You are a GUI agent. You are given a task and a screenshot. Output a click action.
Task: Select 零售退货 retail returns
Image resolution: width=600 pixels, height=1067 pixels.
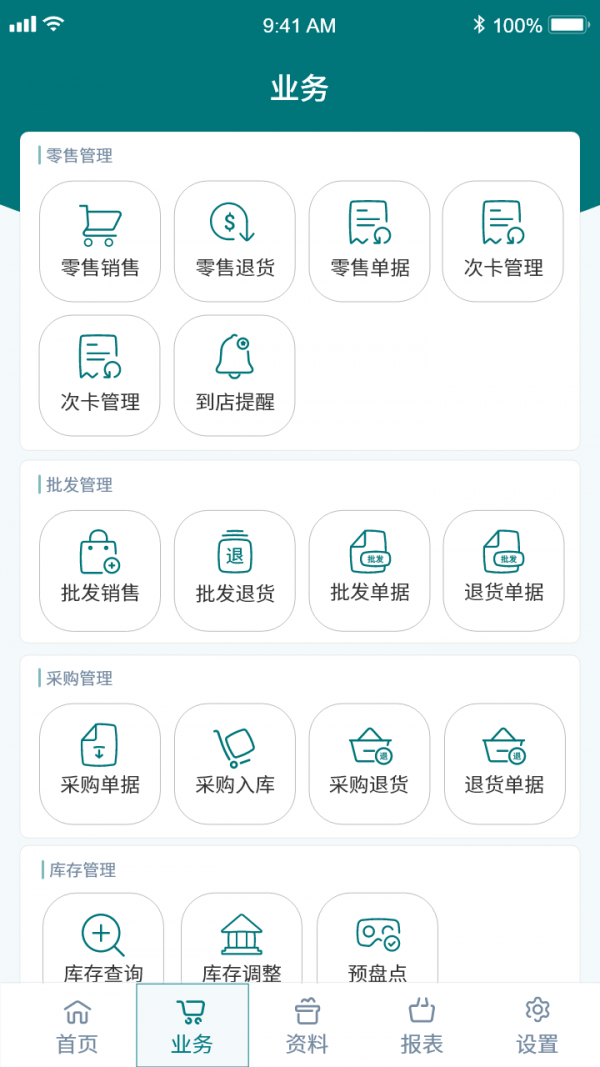coord(235,241)
